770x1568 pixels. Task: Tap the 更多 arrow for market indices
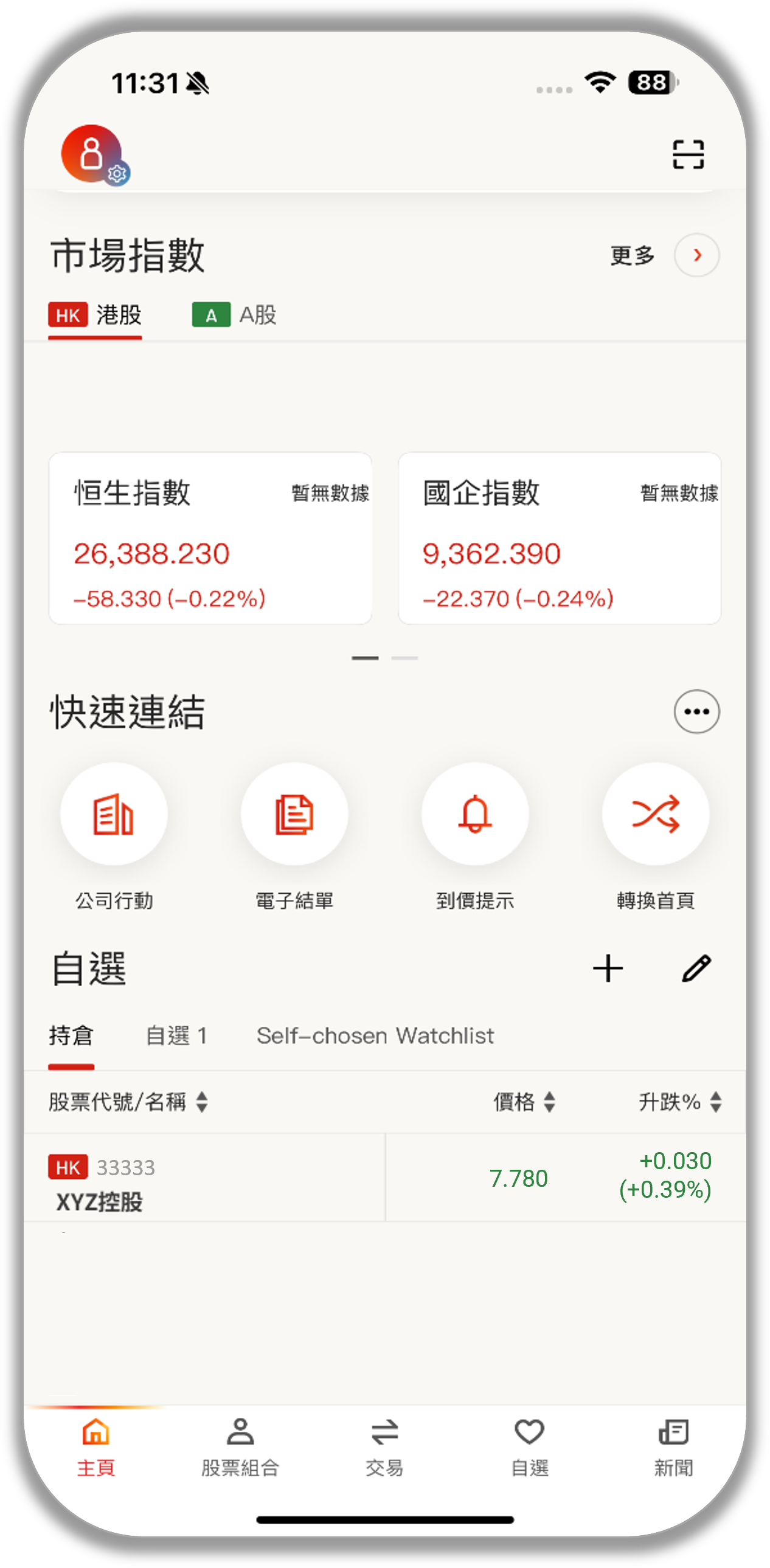coord(696,255)
